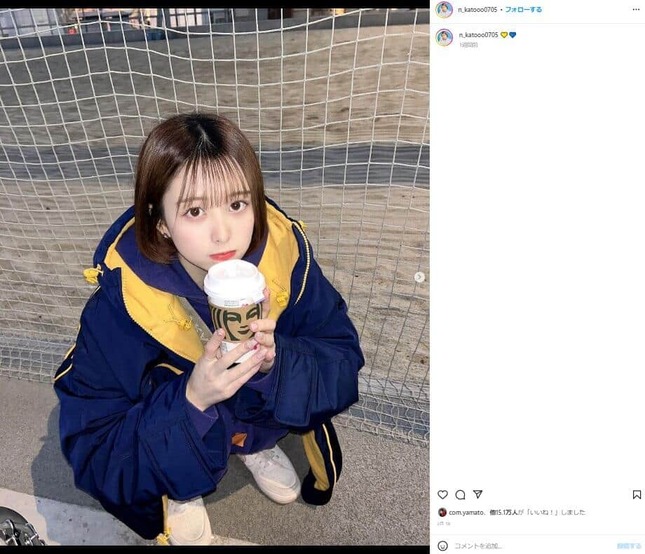Open com.yamato's profile from the likes line
645x554 pixels.
463,512
